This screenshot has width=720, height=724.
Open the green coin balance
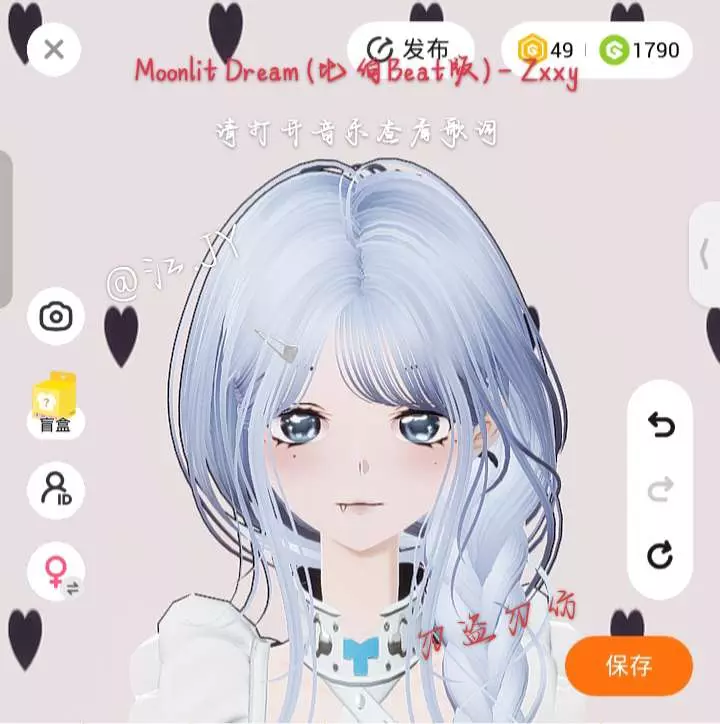click(640, 50)
